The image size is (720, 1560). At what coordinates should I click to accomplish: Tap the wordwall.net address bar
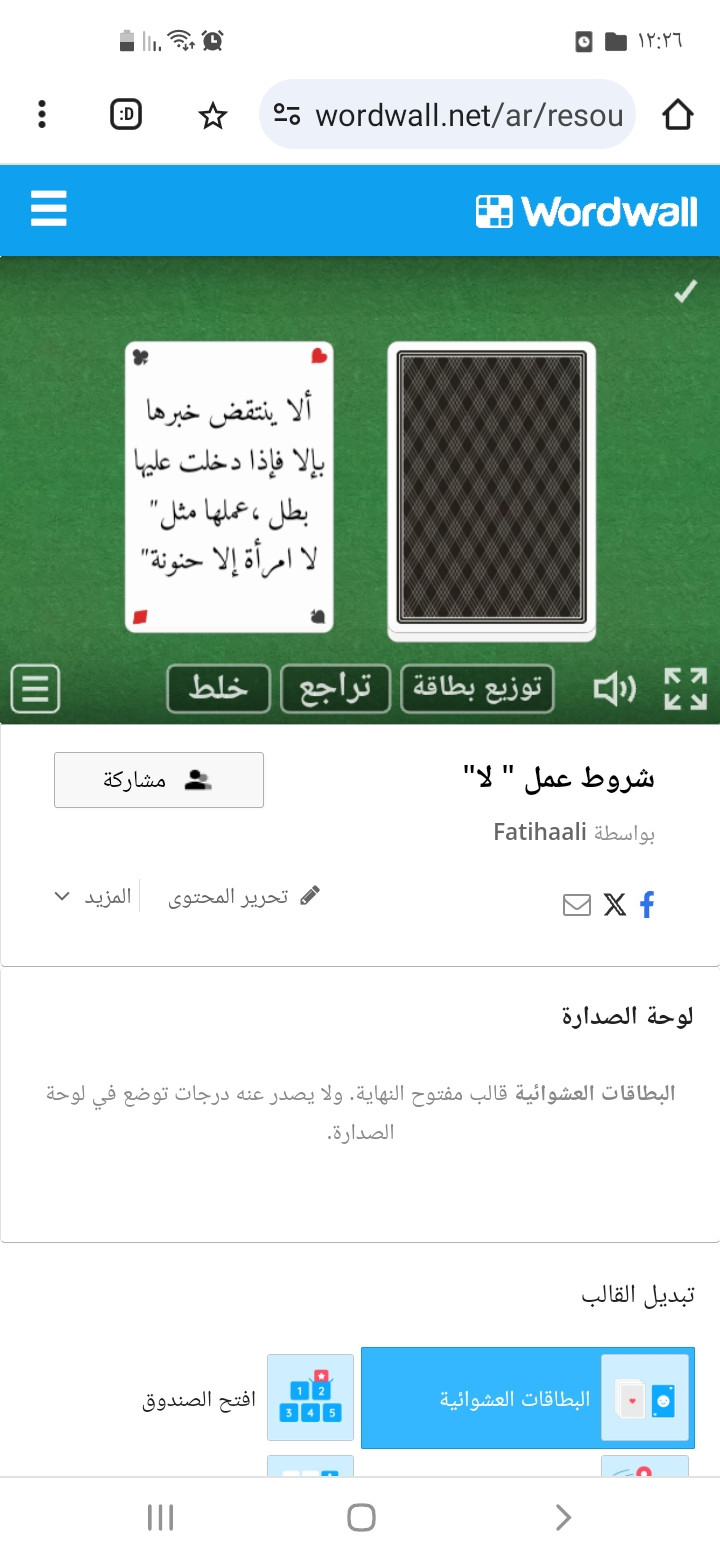click(448, 115)
